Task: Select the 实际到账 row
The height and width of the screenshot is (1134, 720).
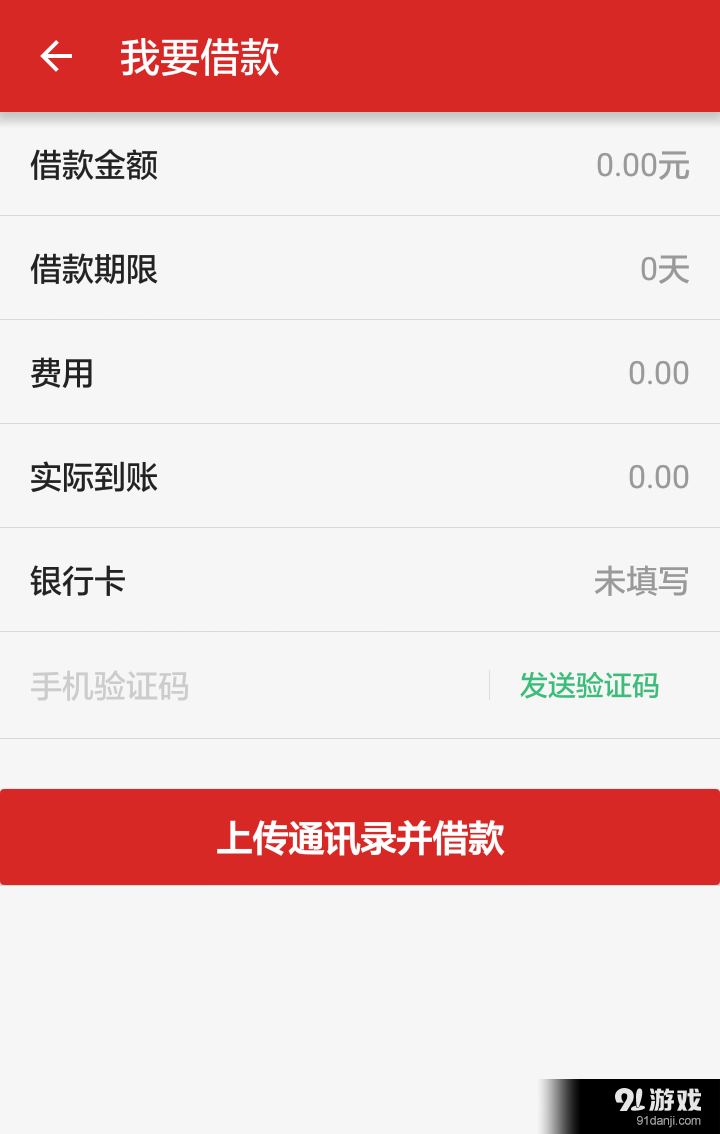Action: 95,477
